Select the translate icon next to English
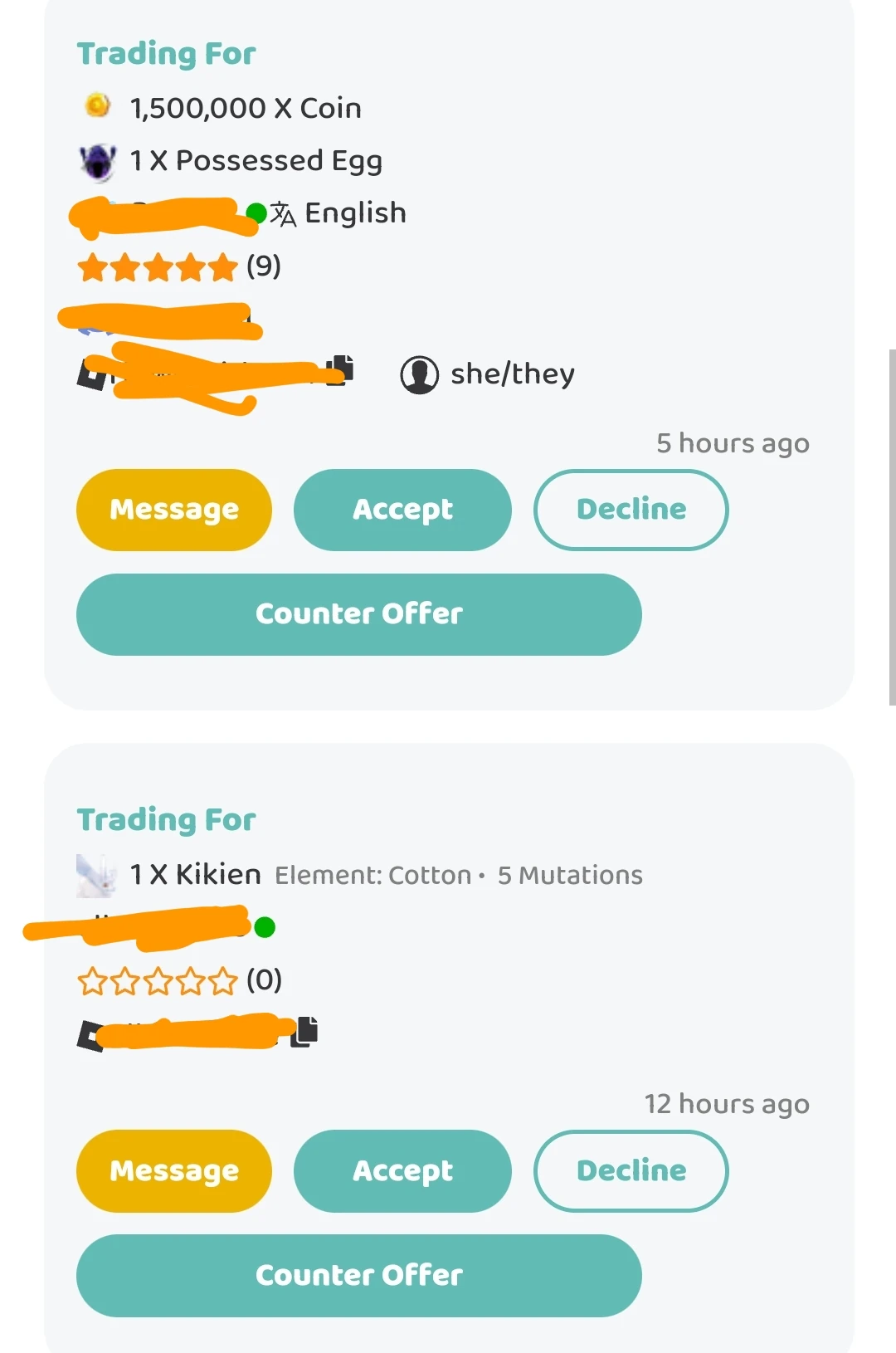 pos(283,213)
